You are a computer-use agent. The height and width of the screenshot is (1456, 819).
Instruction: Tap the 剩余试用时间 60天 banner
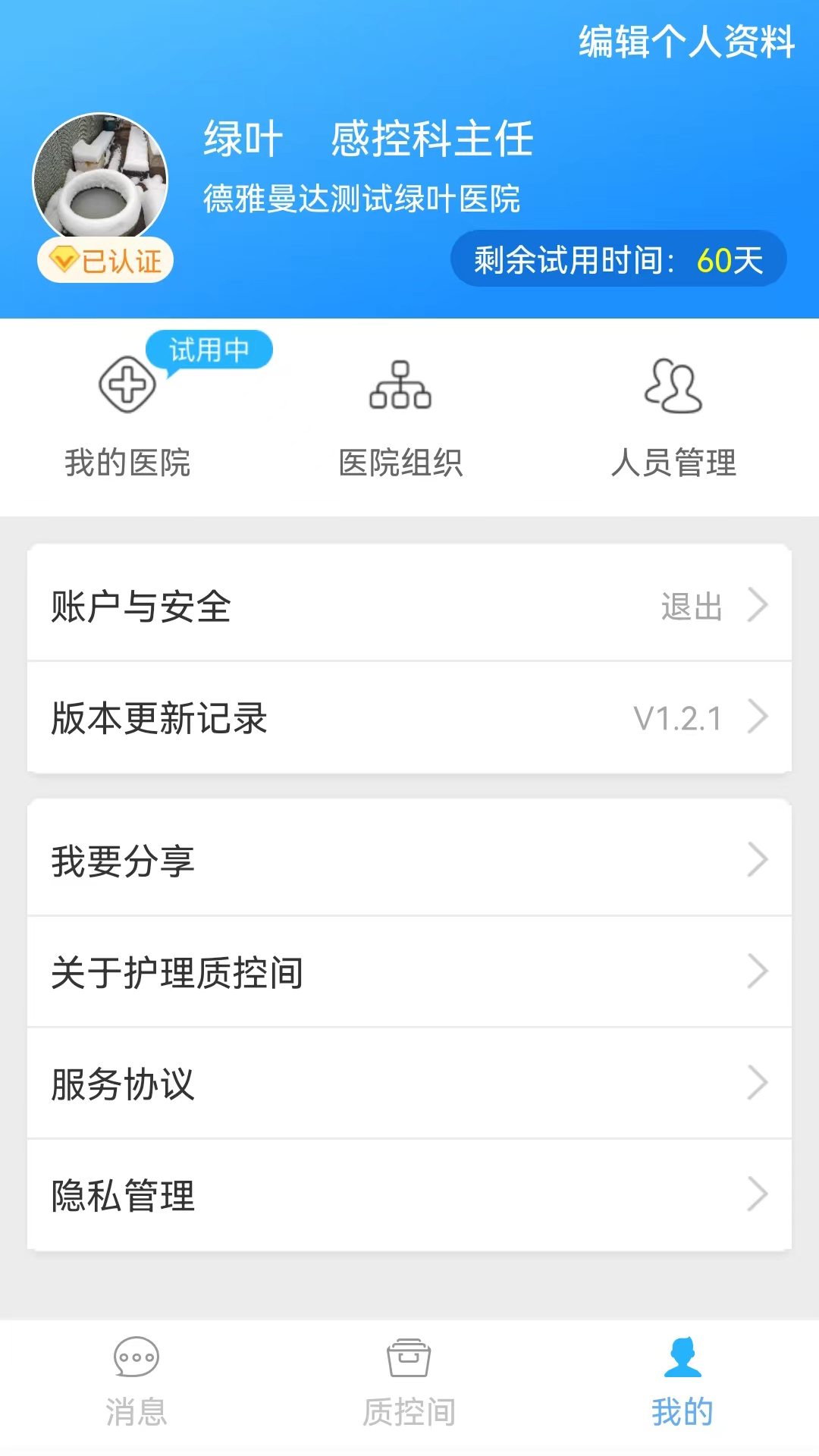pyautogui.click(x=617, y=259)
